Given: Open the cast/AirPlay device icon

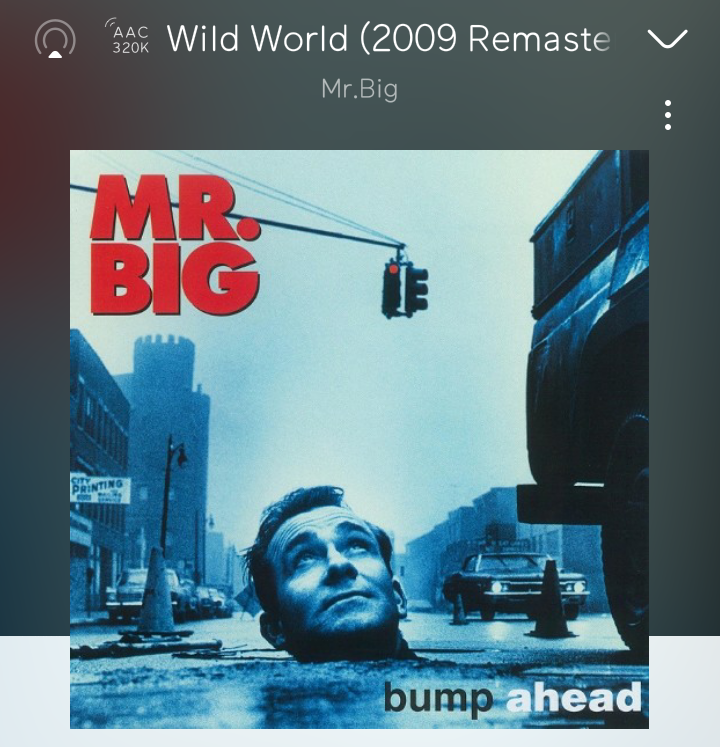Looking at the screenshot, I should 55,39.
